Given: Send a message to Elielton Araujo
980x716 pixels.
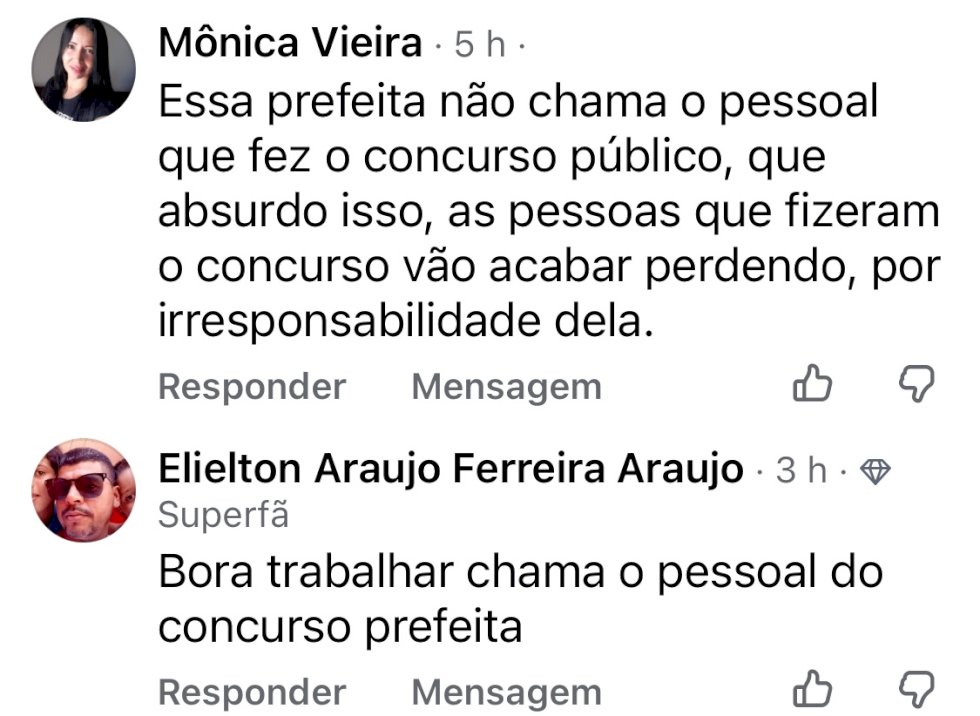Looking at the screenshot, I should point(506,692).
